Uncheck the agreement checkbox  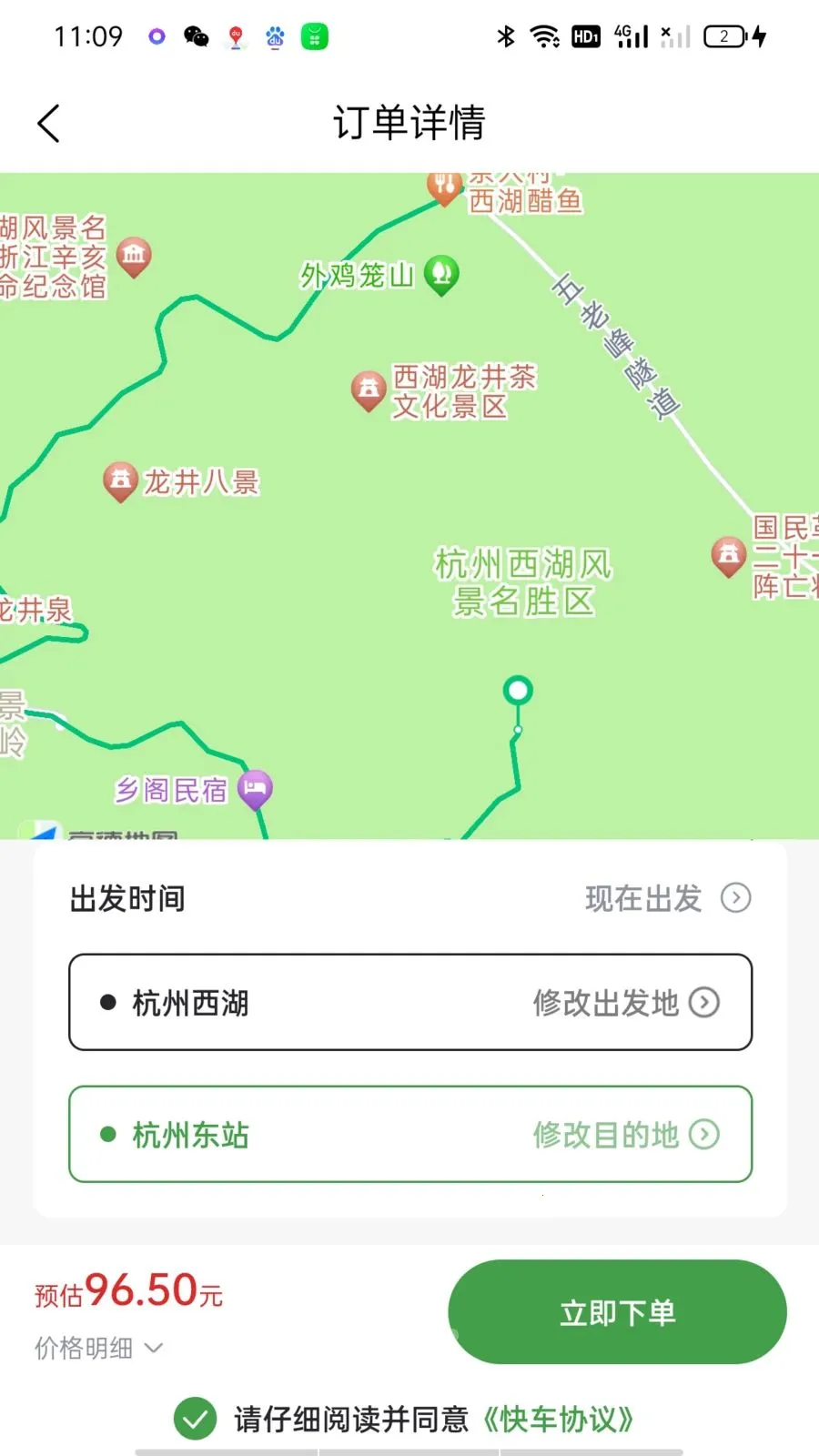pyautogui.click(x=196, y=1419)
